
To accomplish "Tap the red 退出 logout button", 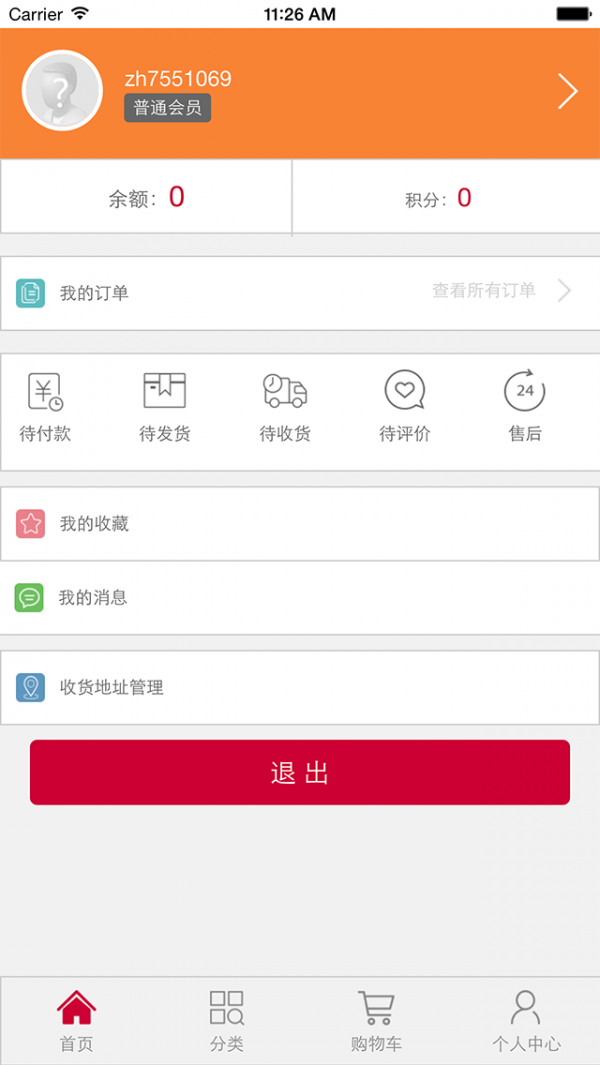I will [300, 772].
